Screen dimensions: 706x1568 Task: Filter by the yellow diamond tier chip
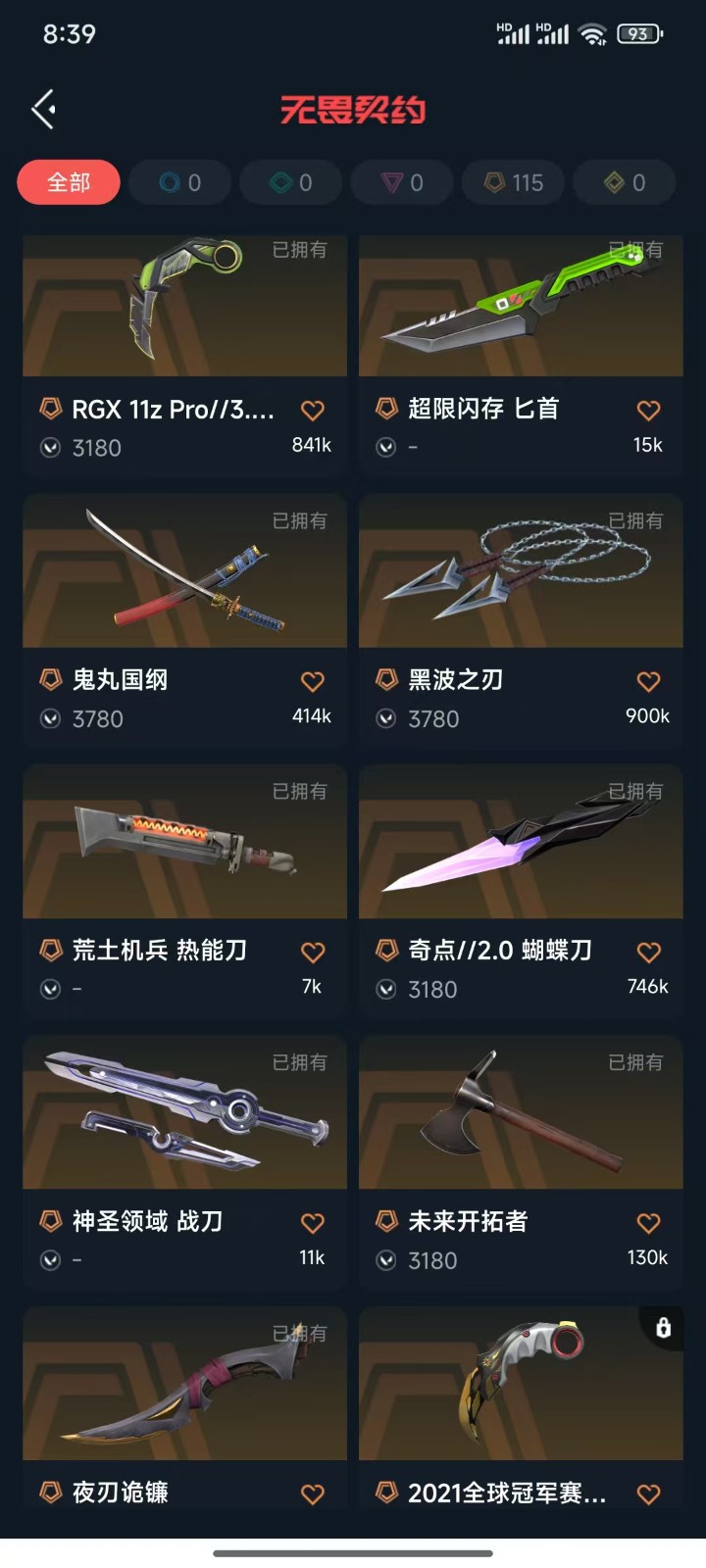coord(625,182)
